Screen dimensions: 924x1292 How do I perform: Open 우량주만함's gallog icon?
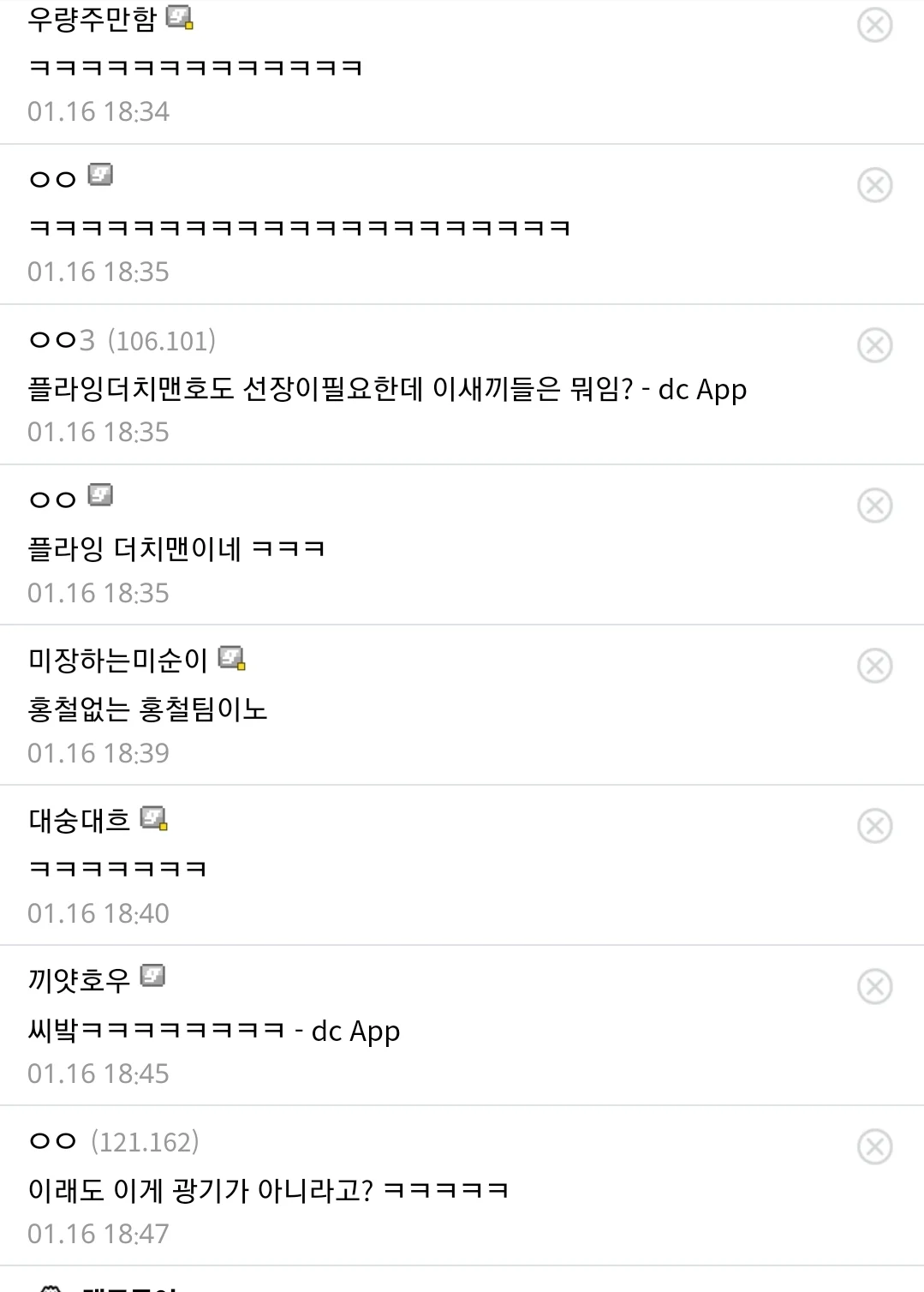[x=179, y=18]
